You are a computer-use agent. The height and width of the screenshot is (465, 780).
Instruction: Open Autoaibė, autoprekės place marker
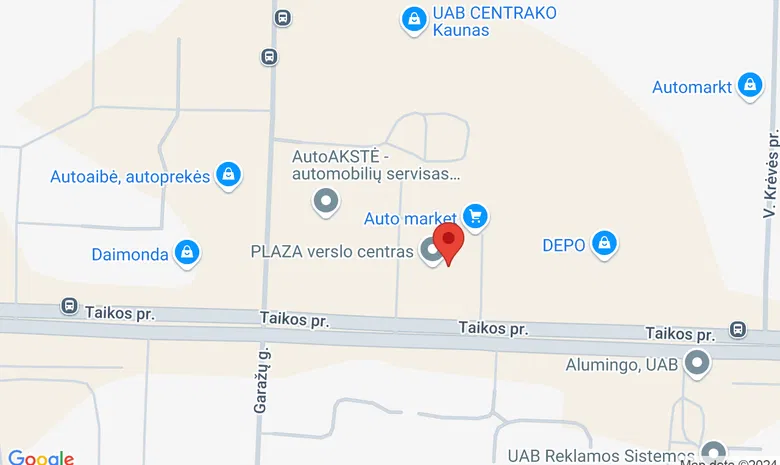229,176
